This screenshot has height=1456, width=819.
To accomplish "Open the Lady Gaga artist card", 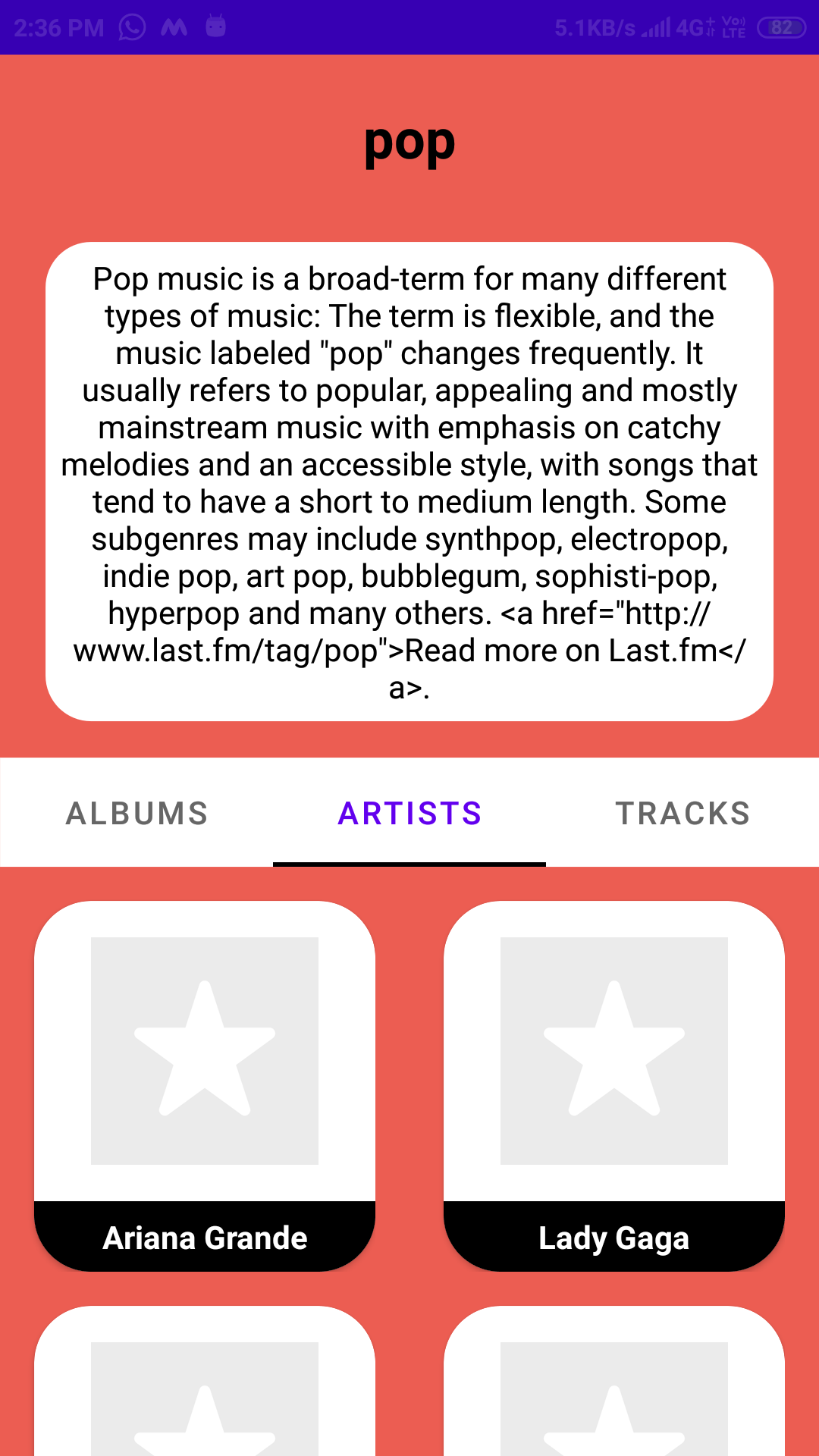I will click(x=614, y=1086).
